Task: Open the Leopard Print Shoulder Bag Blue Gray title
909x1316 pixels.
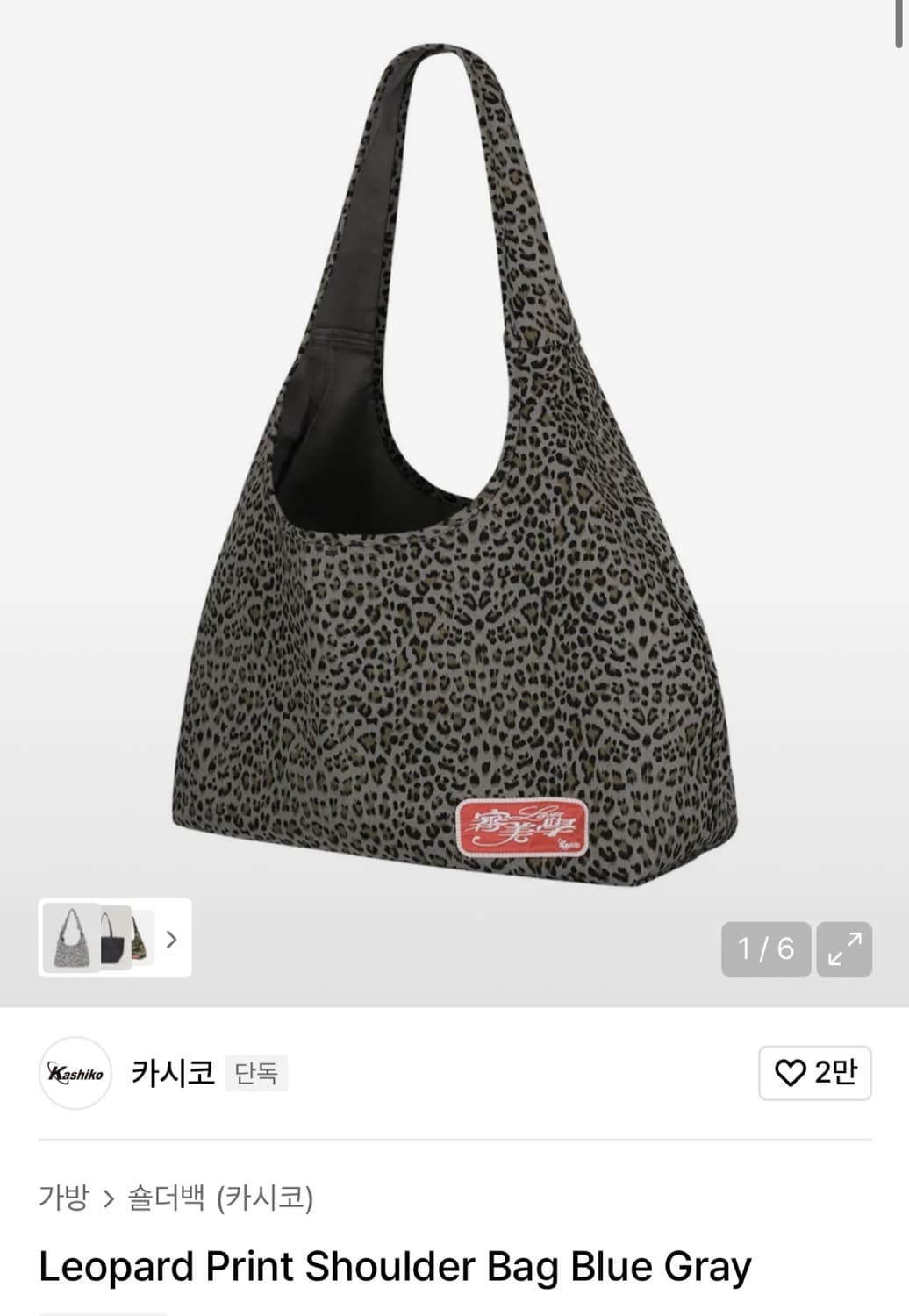Action: [395, 1266]
